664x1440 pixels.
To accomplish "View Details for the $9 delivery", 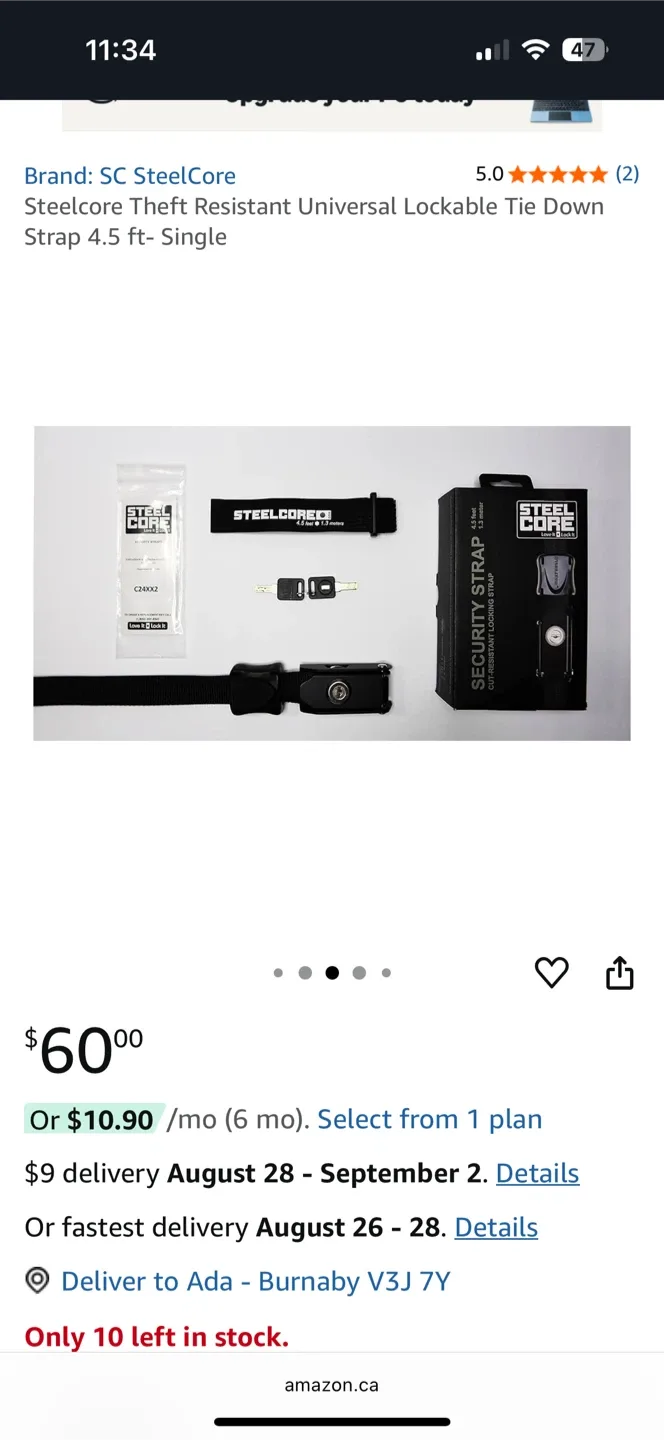I will (537, 1173).
